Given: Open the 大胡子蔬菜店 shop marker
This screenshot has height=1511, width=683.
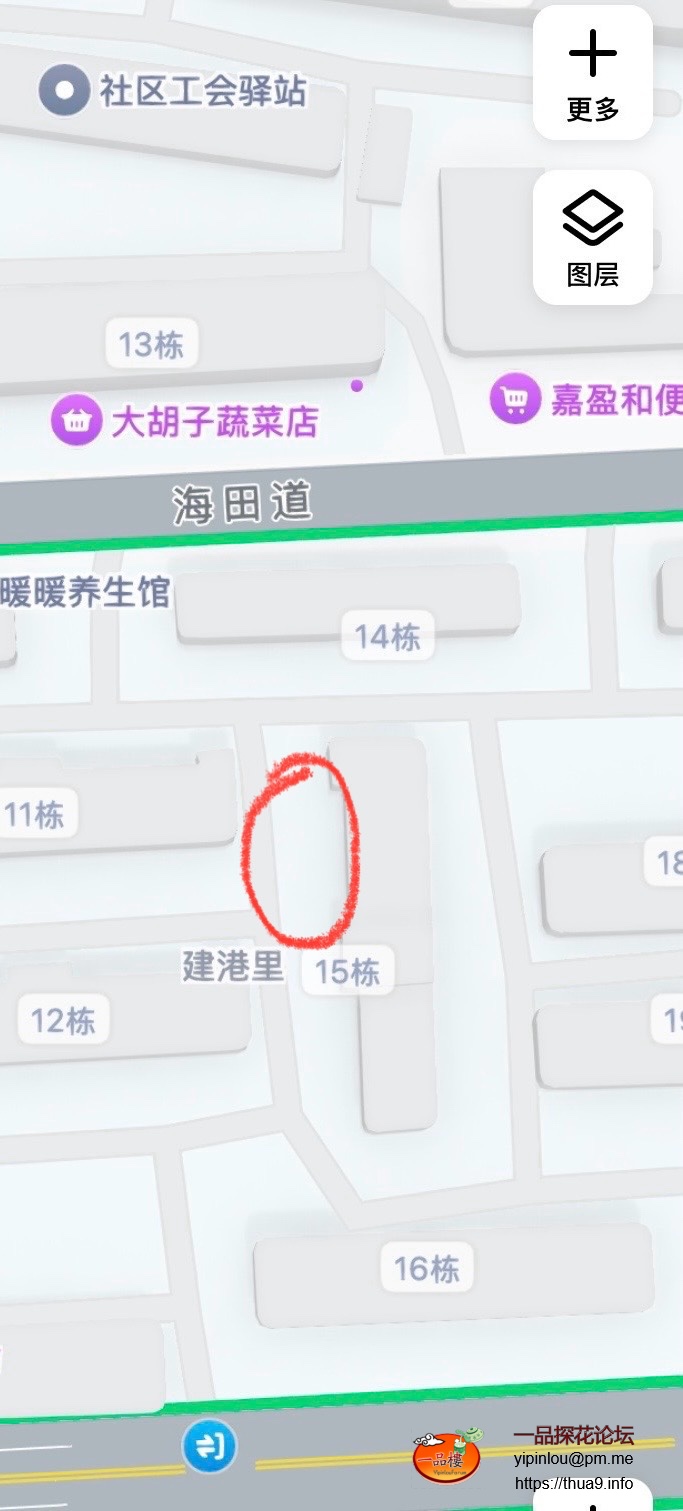Looking at the screenshot, I should pos(77,421).
